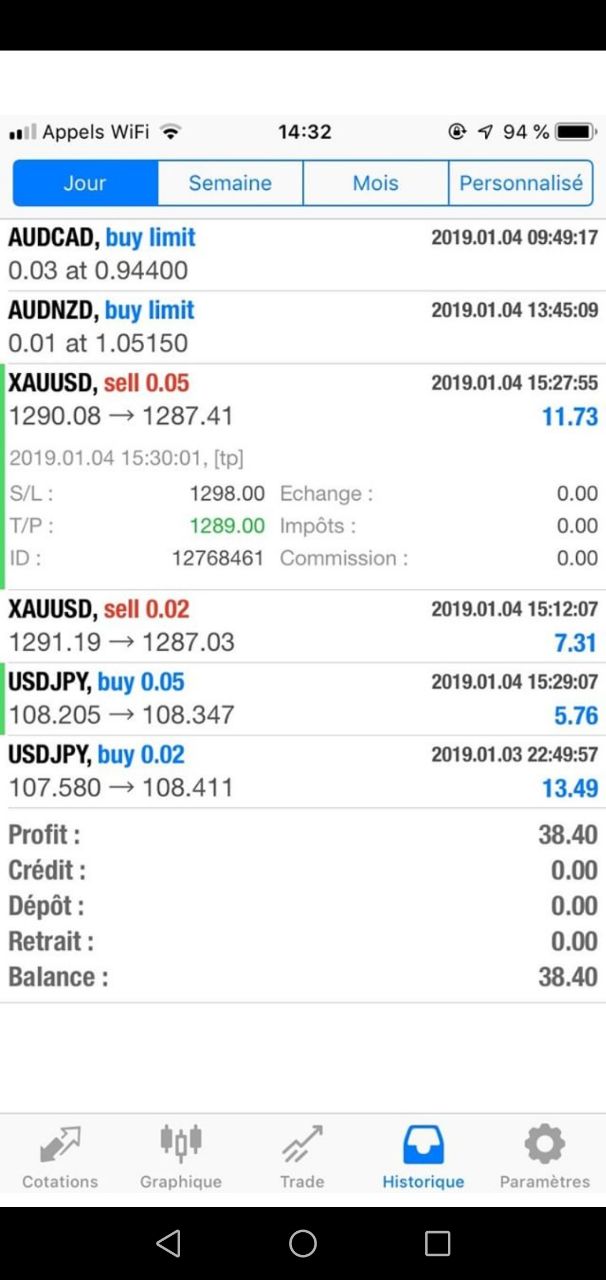Expand the USDJPY buy 0.02 trade

[303, 772]
